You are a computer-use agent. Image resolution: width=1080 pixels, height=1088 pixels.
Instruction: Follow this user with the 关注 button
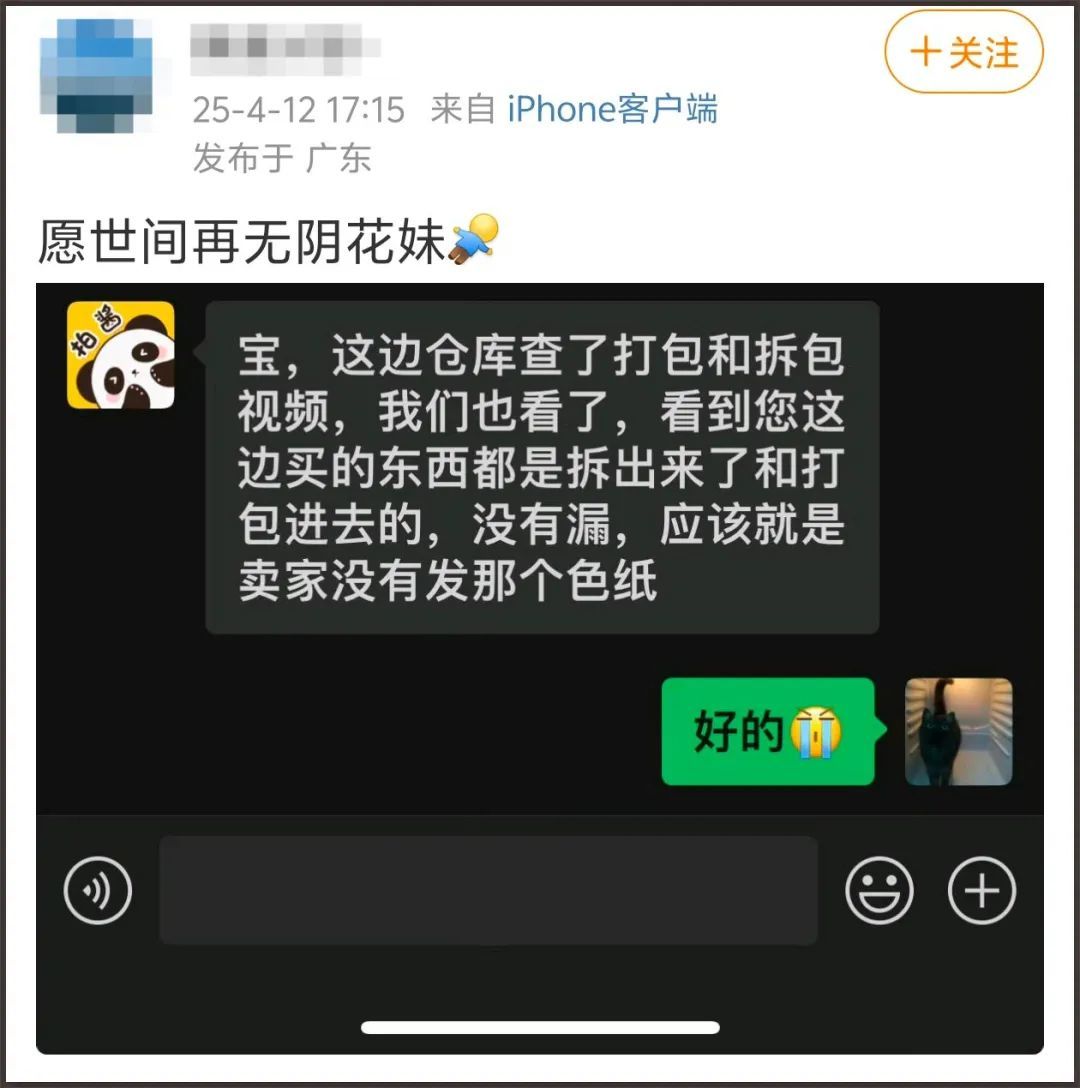pos(963,52)
